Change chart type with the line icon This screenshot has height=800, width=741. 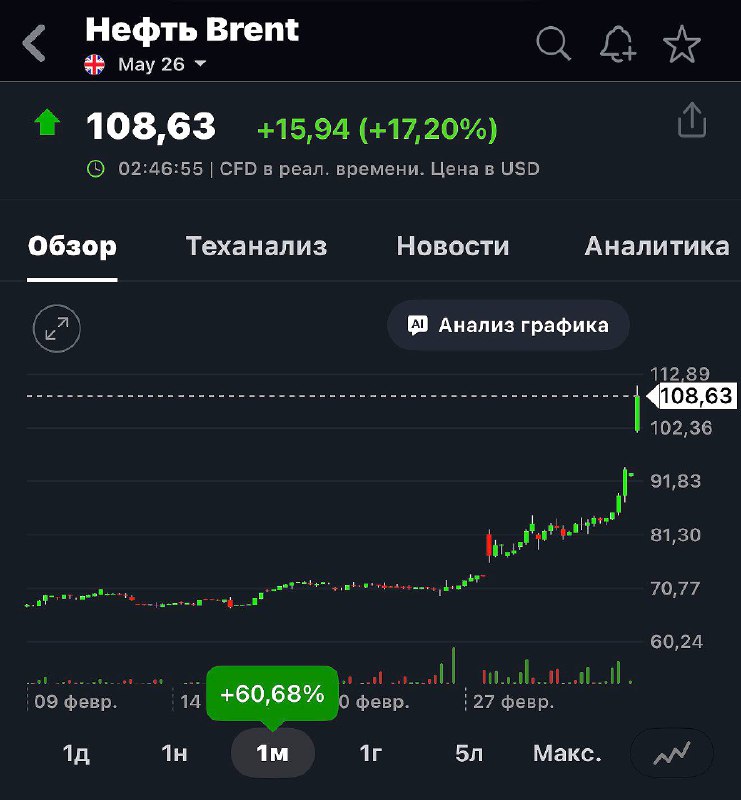pos(672,753)
